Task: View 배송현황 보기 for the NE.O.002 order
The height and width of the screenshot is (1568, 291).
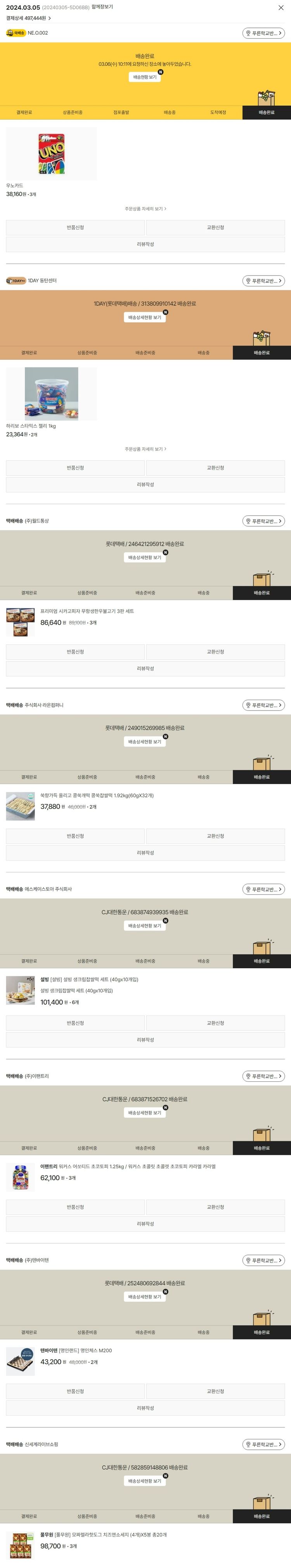Action: (x=145, y=77)
